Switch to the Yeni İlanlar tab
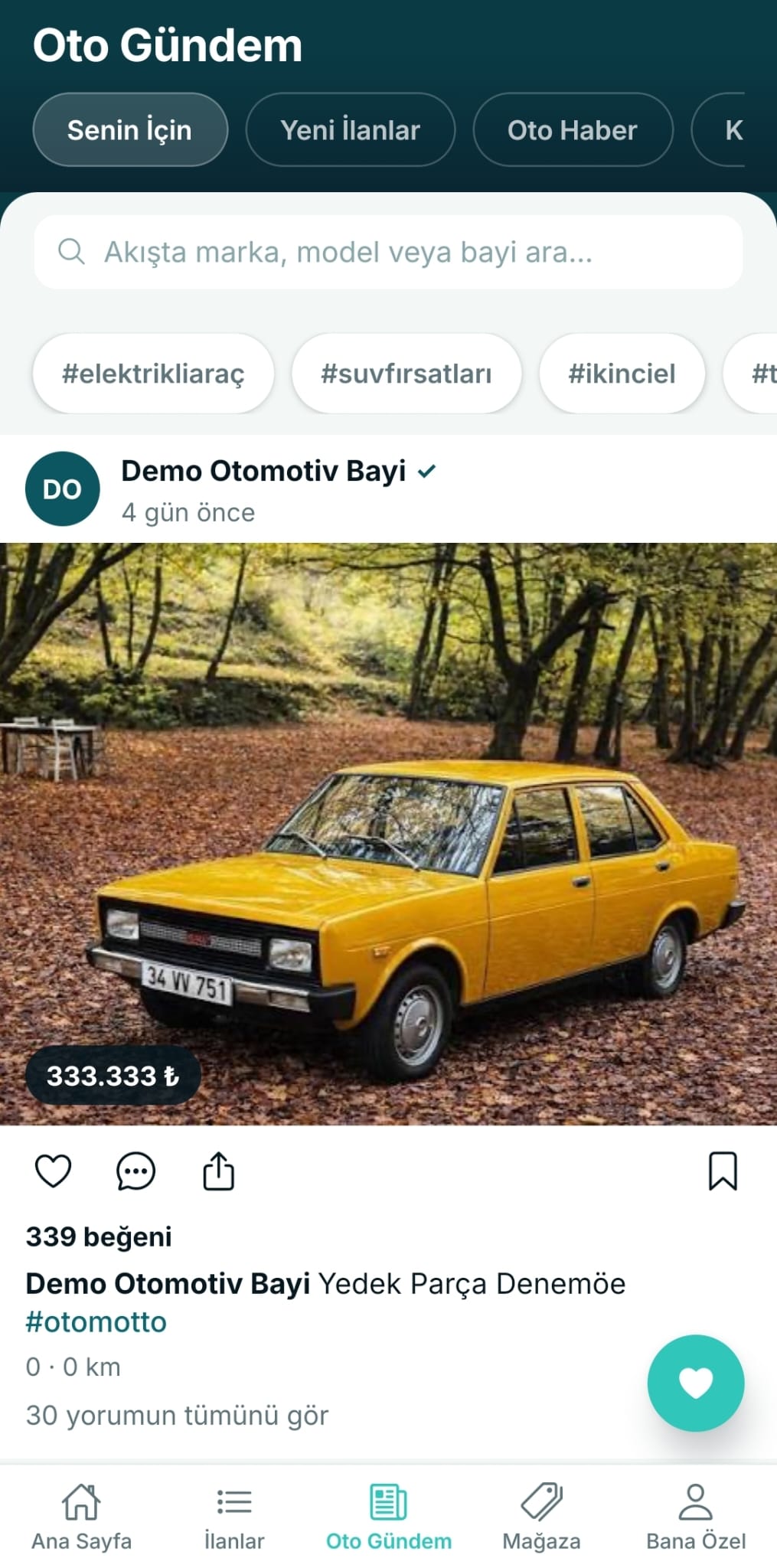777x1568 pixels. [351, 129]
